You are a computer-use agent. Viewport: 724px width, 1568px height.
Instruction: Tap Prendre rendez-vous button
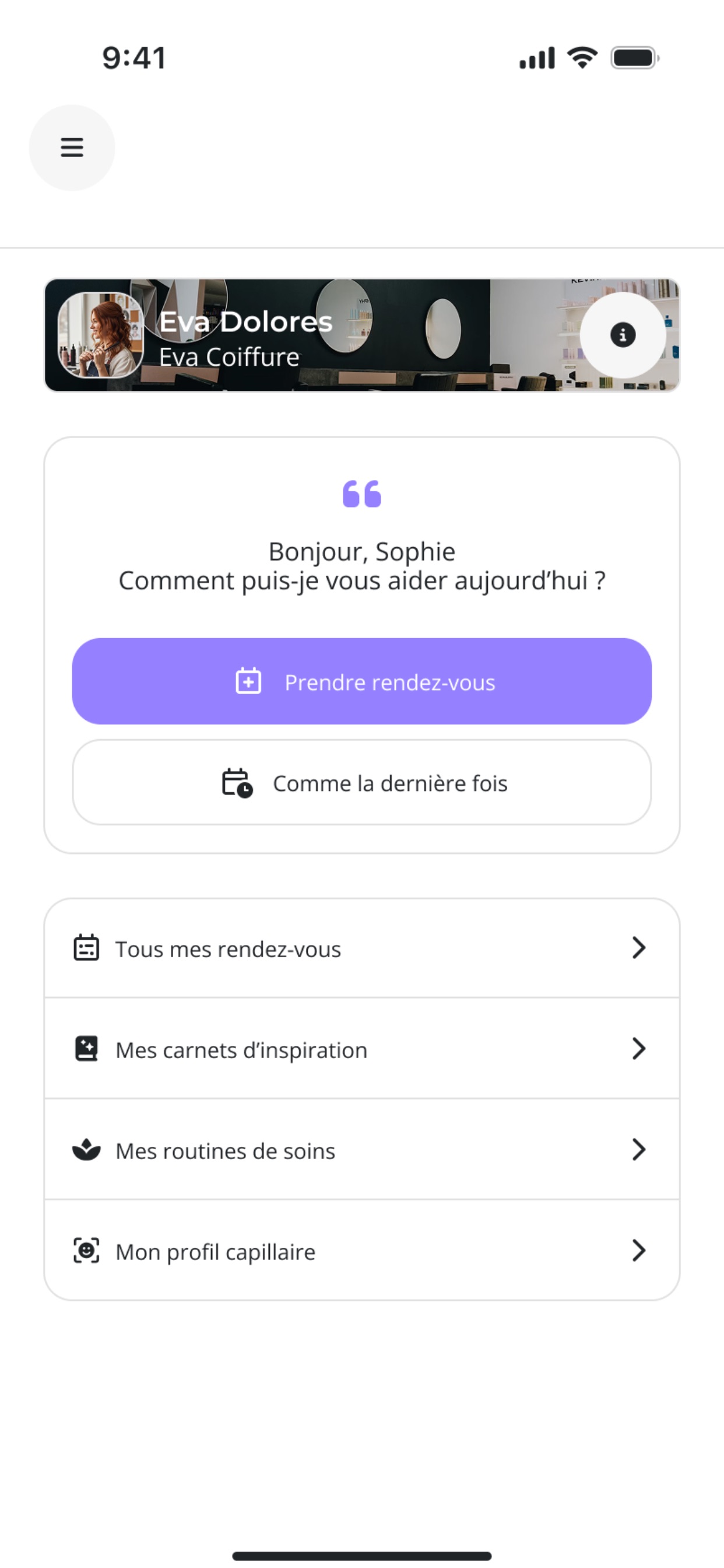coord(362,681)
